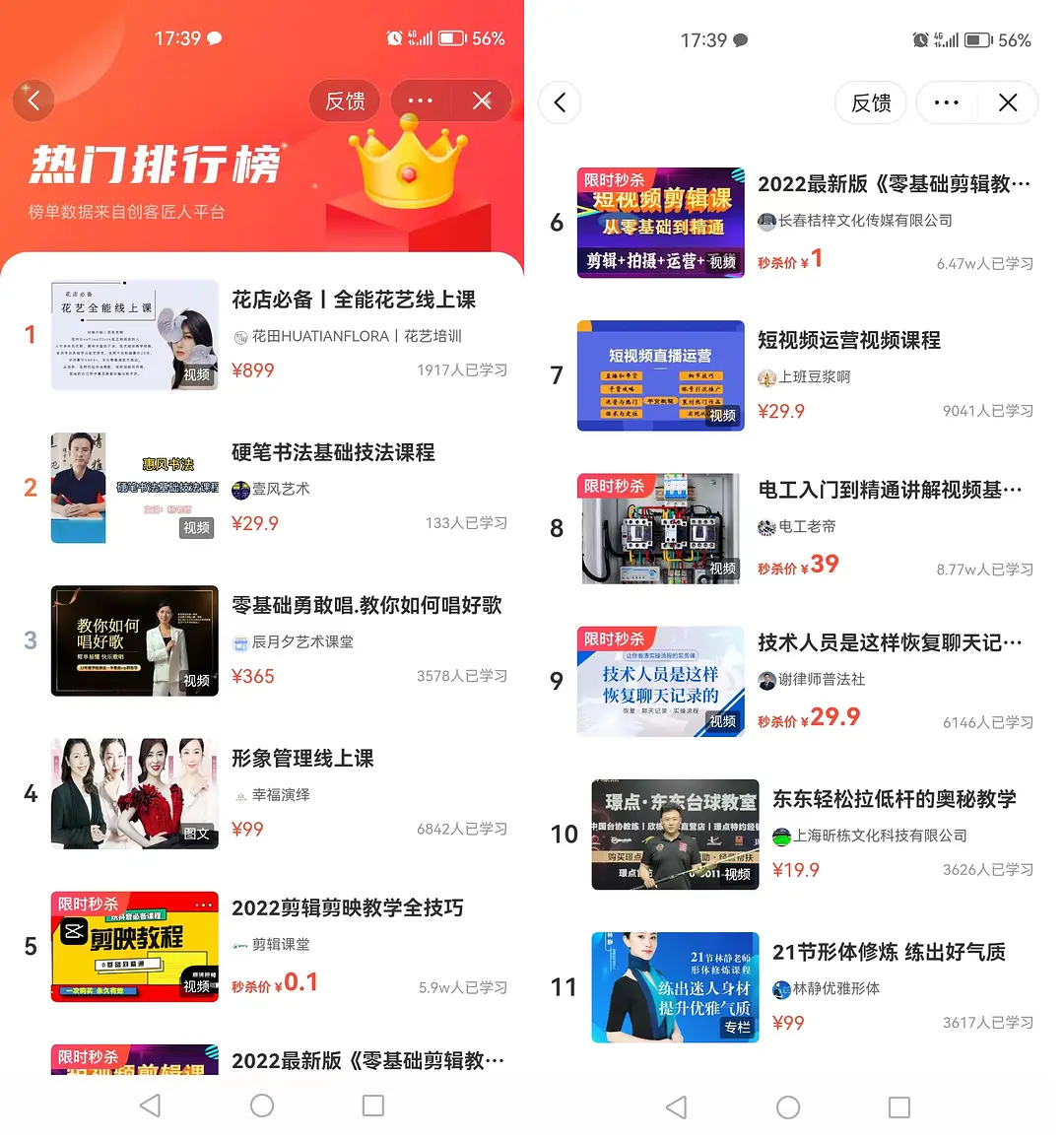Image resolution: width=1064 pixels, height=1140 pixels.
Task: Tap 反馈 on the red 热门排行榜 header
Action: pyautogui.click(x=345, y=101)
